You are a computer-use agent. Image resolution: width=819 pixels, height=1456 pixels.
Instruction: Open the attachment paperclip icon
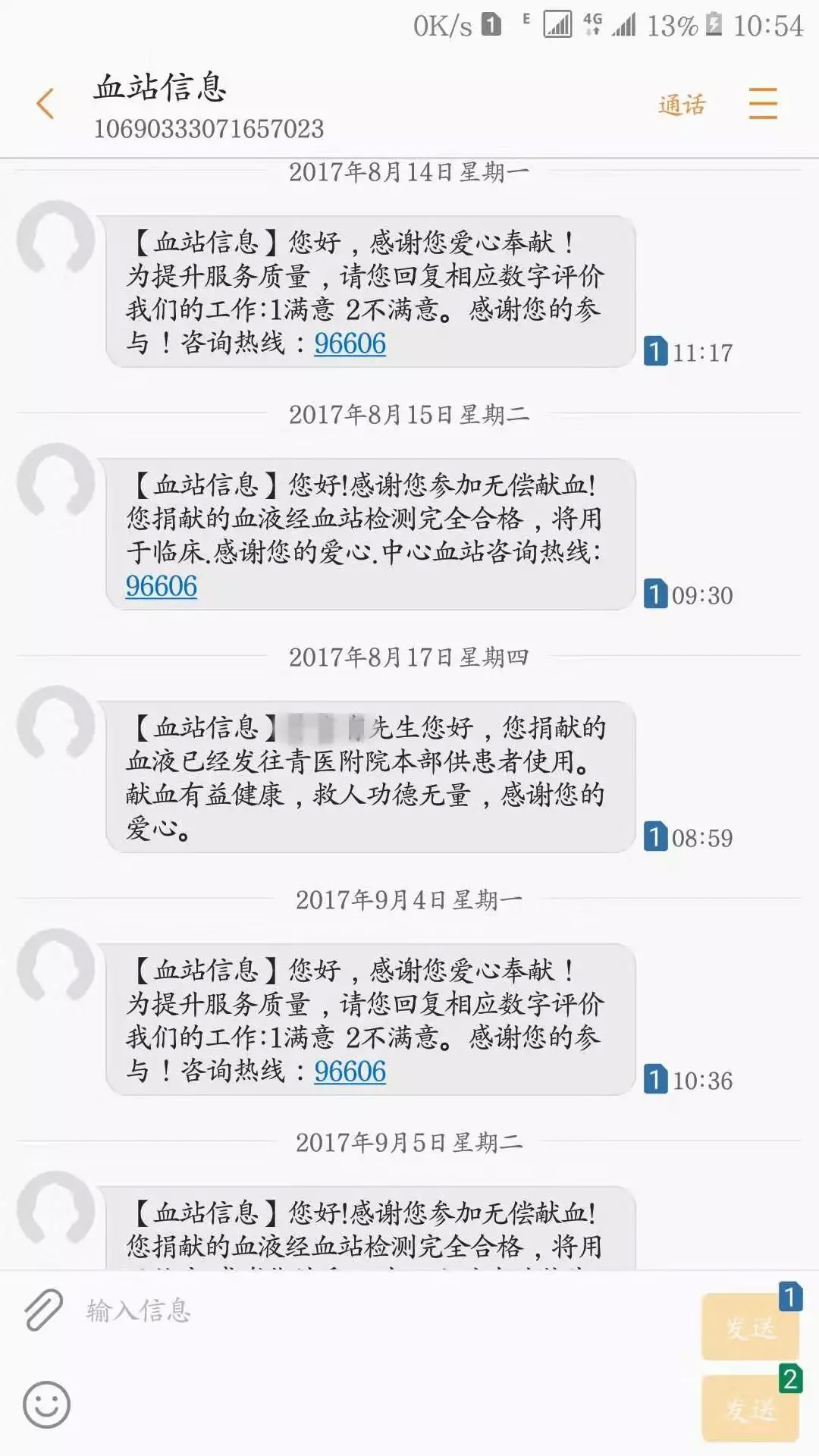44,1310
